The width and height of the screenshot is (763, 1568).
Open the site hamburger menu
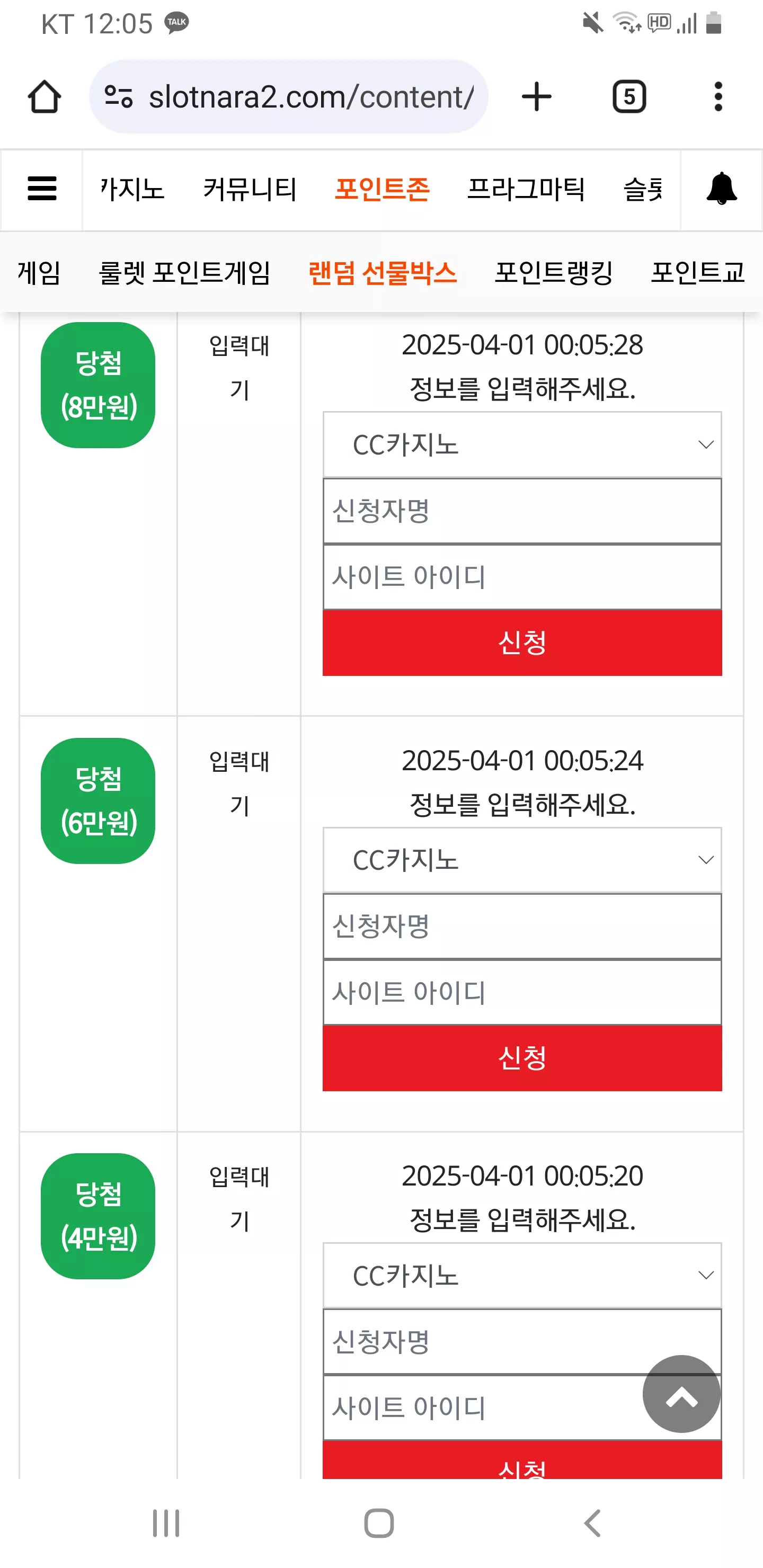pyautogui.click(x=42, y=189)
